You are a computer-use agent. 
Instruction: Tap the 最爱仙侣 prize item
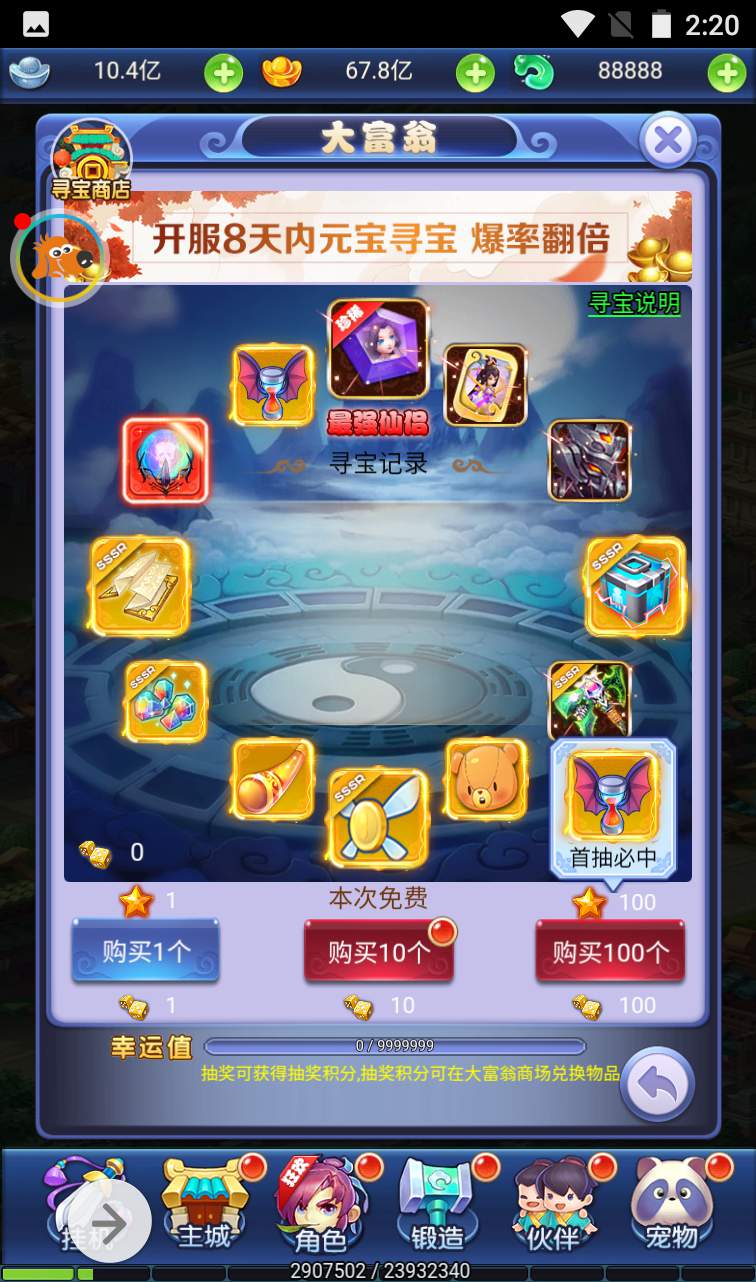tap(378, 350)
